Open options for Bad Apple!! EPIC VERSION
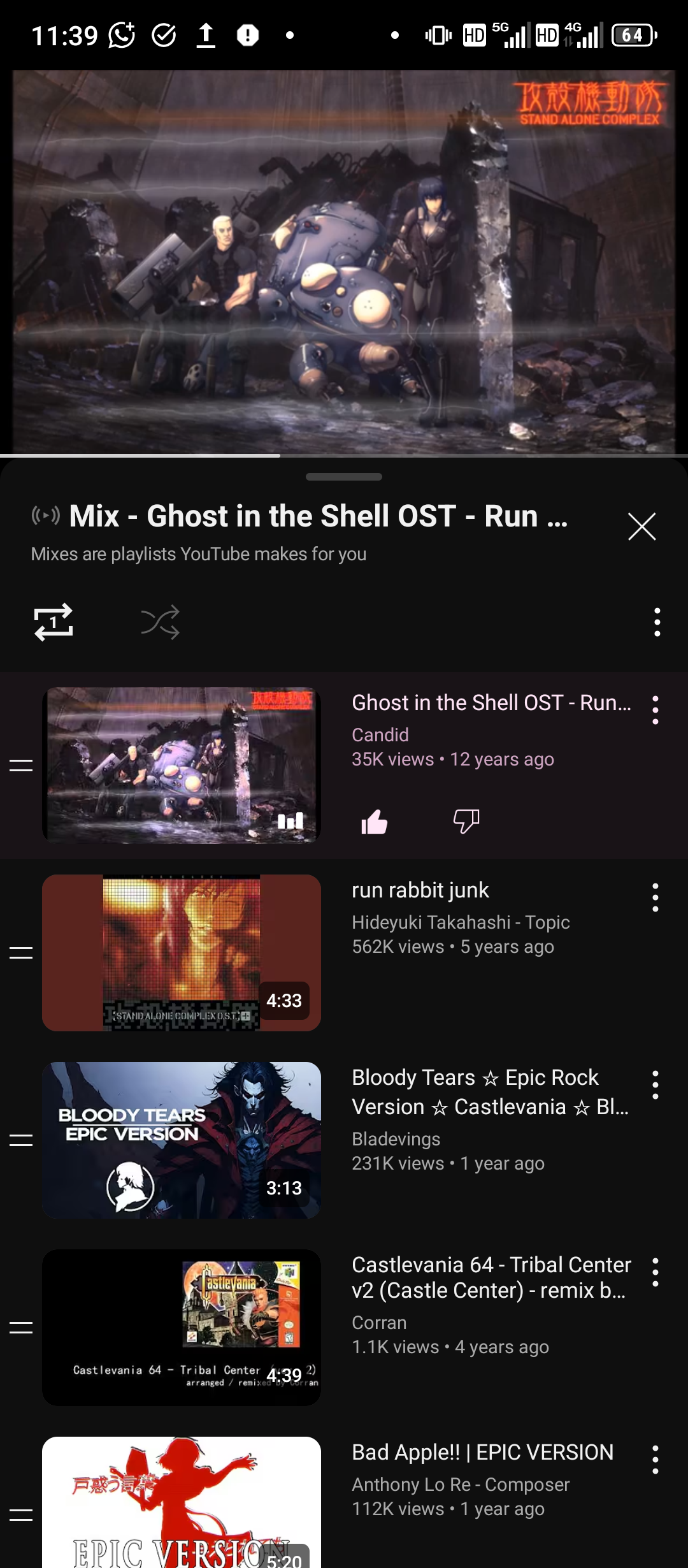This screenshot has width=688, height=1568. [x=655, y=1460]
